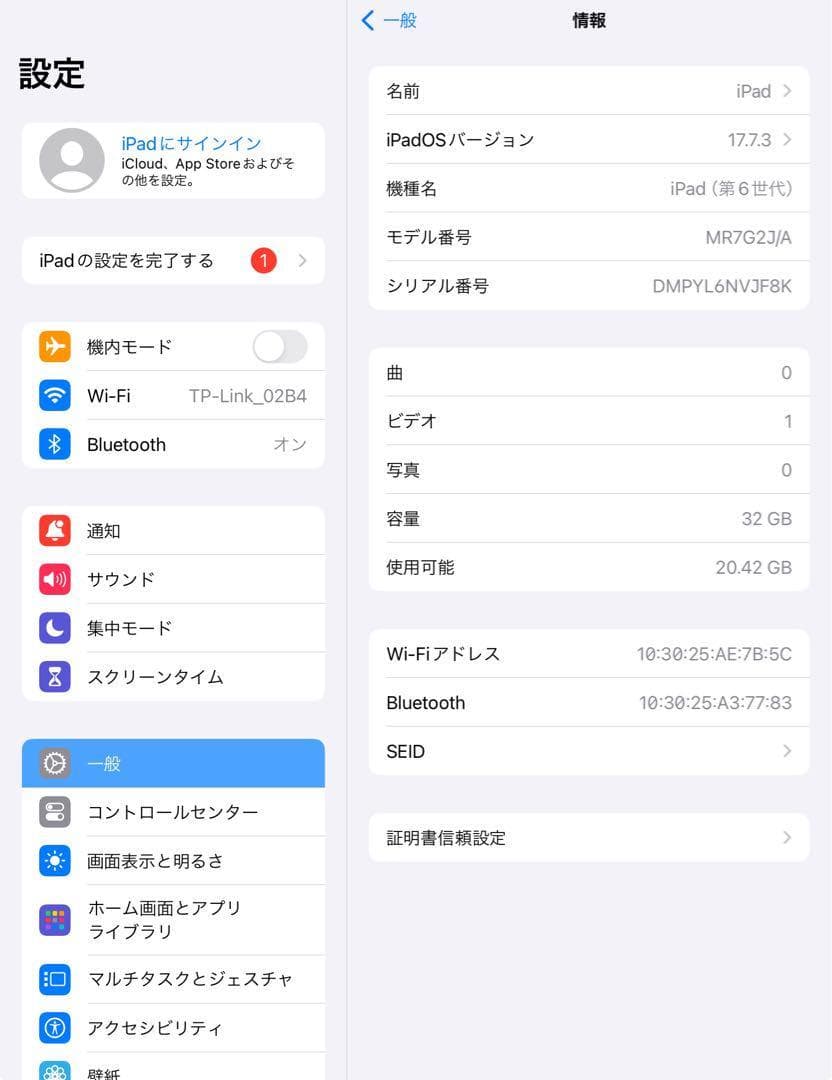832x1080 pixels.
Task: Click the コントロールセンター icon
Action: pyautogui.click(x=54, y=812)
